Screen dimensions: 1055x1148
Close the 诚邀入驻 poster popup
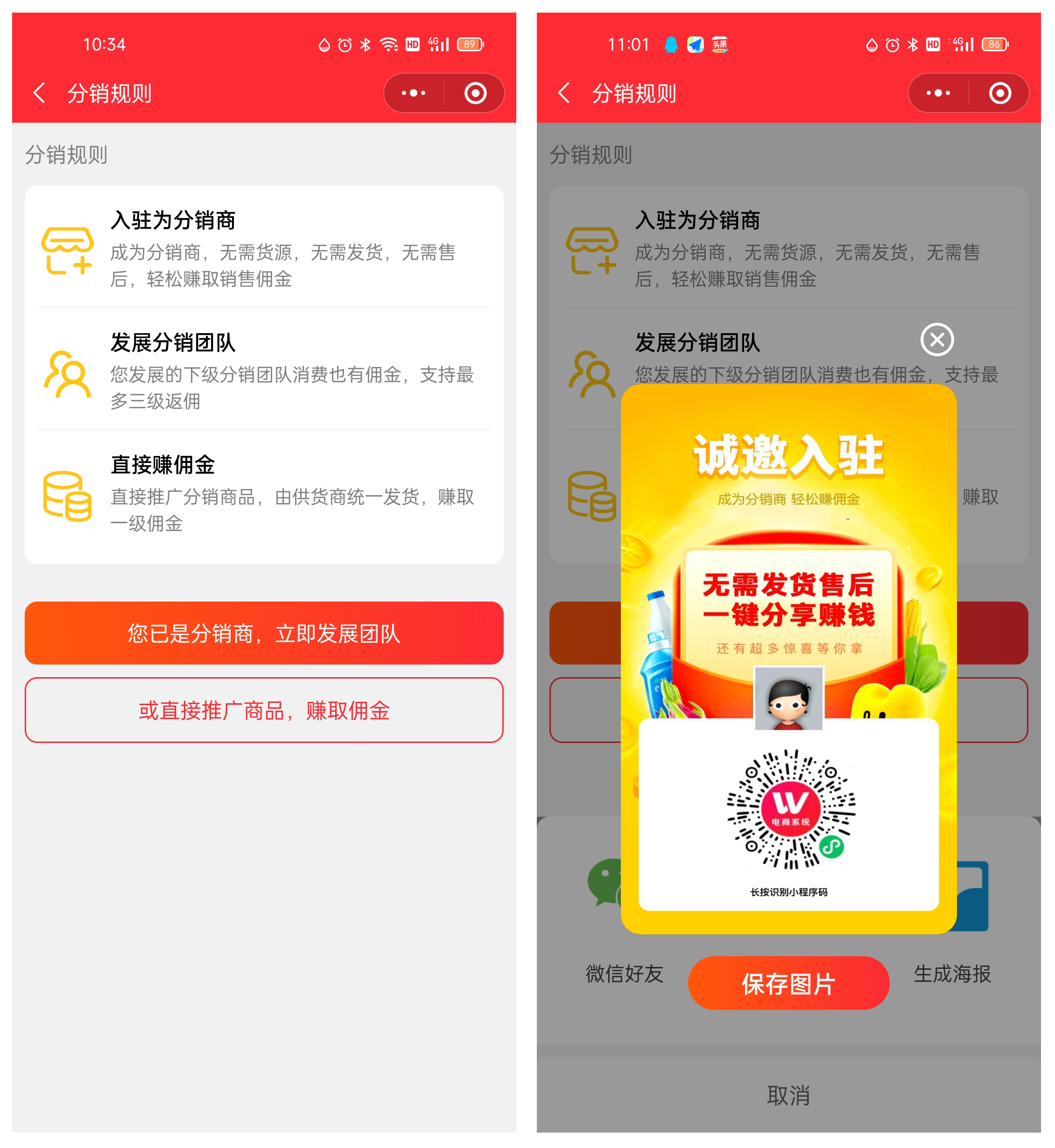tap(936, 339)
